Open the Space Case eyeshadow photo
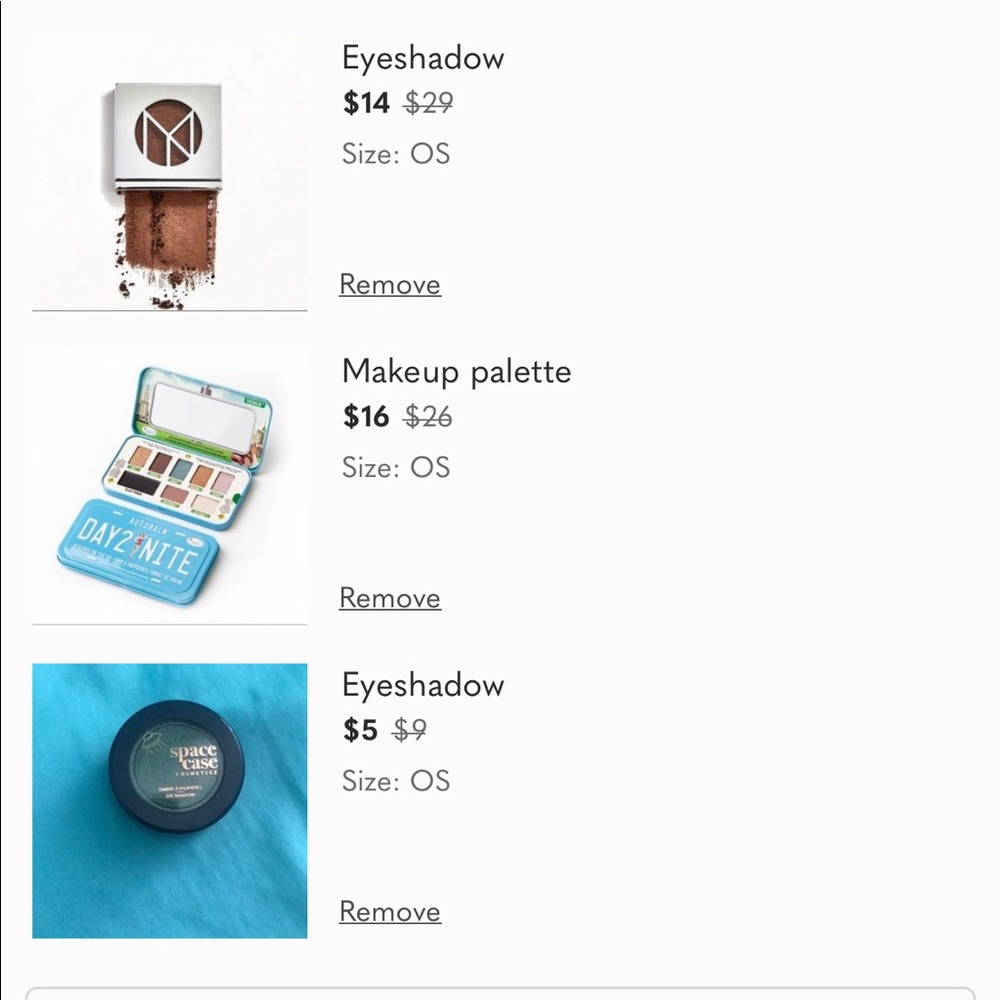The height and width of the screenshot is (1000, 1000). (x=169, y=801)
